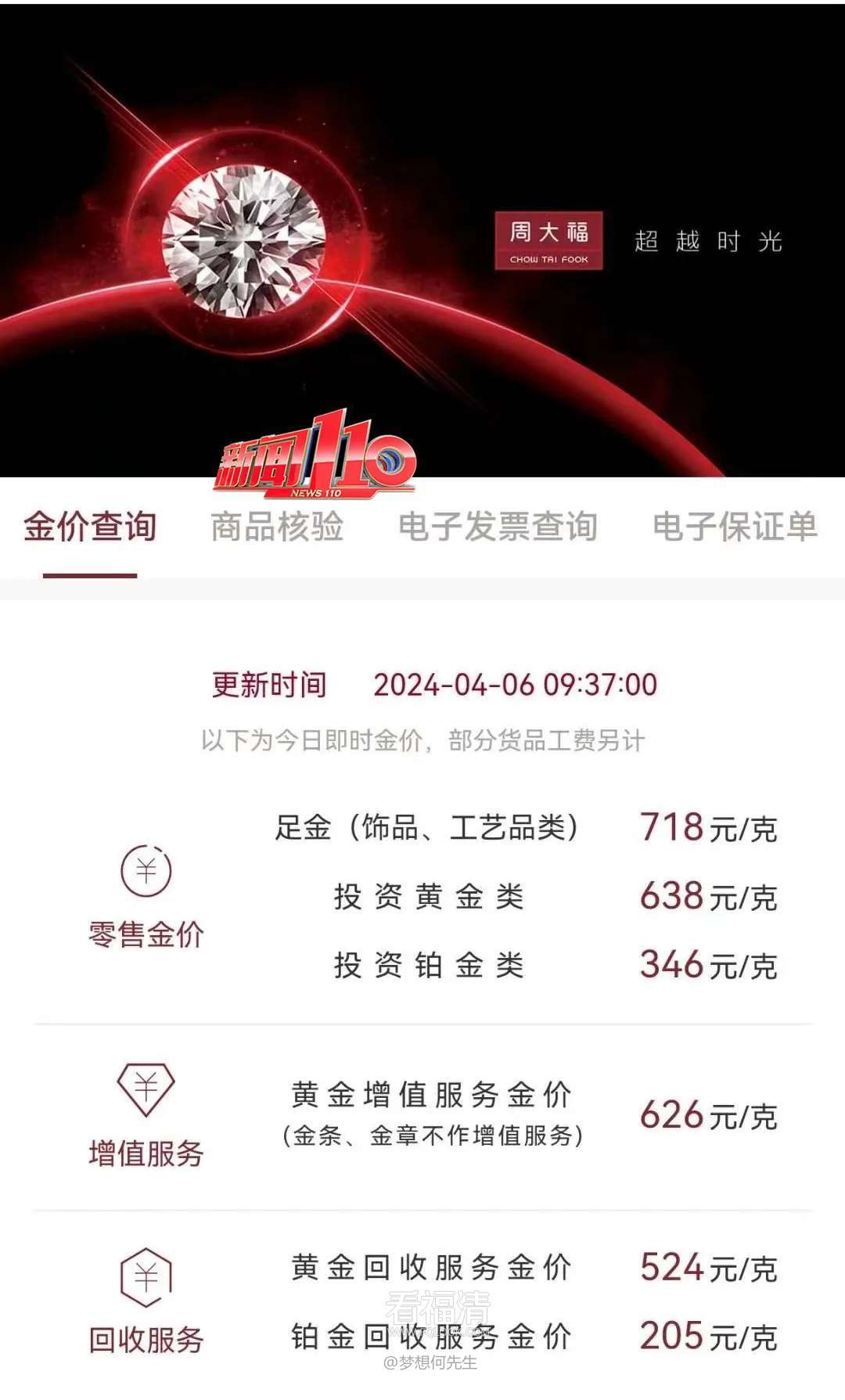
Task: Switch to the 商品核验 tab
Action: 277,527
